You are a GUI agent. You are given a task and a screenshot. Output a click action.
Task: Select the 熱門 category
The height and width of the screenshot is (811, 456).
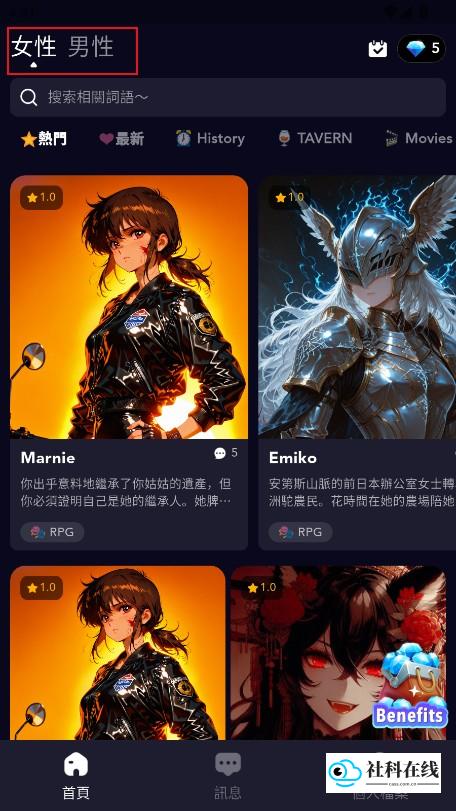(44, 139)
